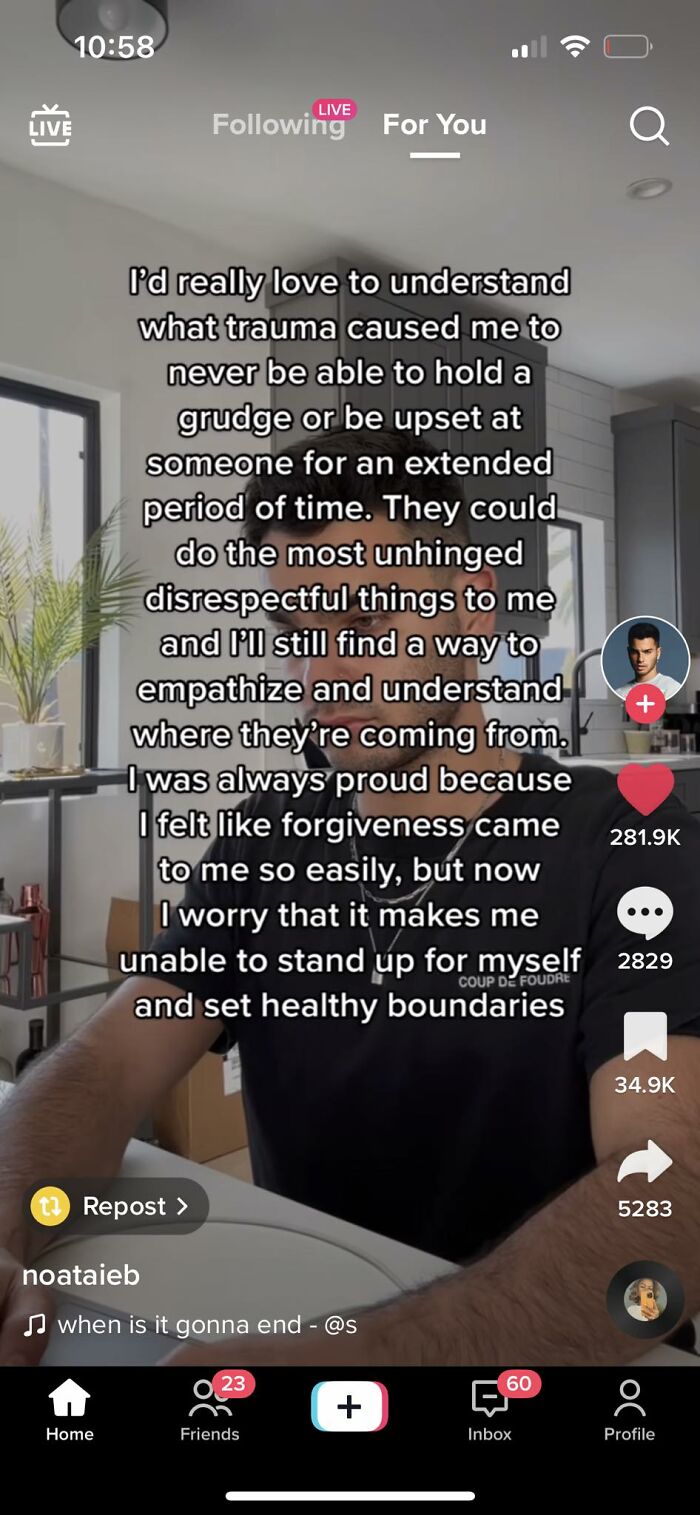This screenshot has height=1515, width=700.
Task: Open the noataieb username
Action: tap(81, 1275)
